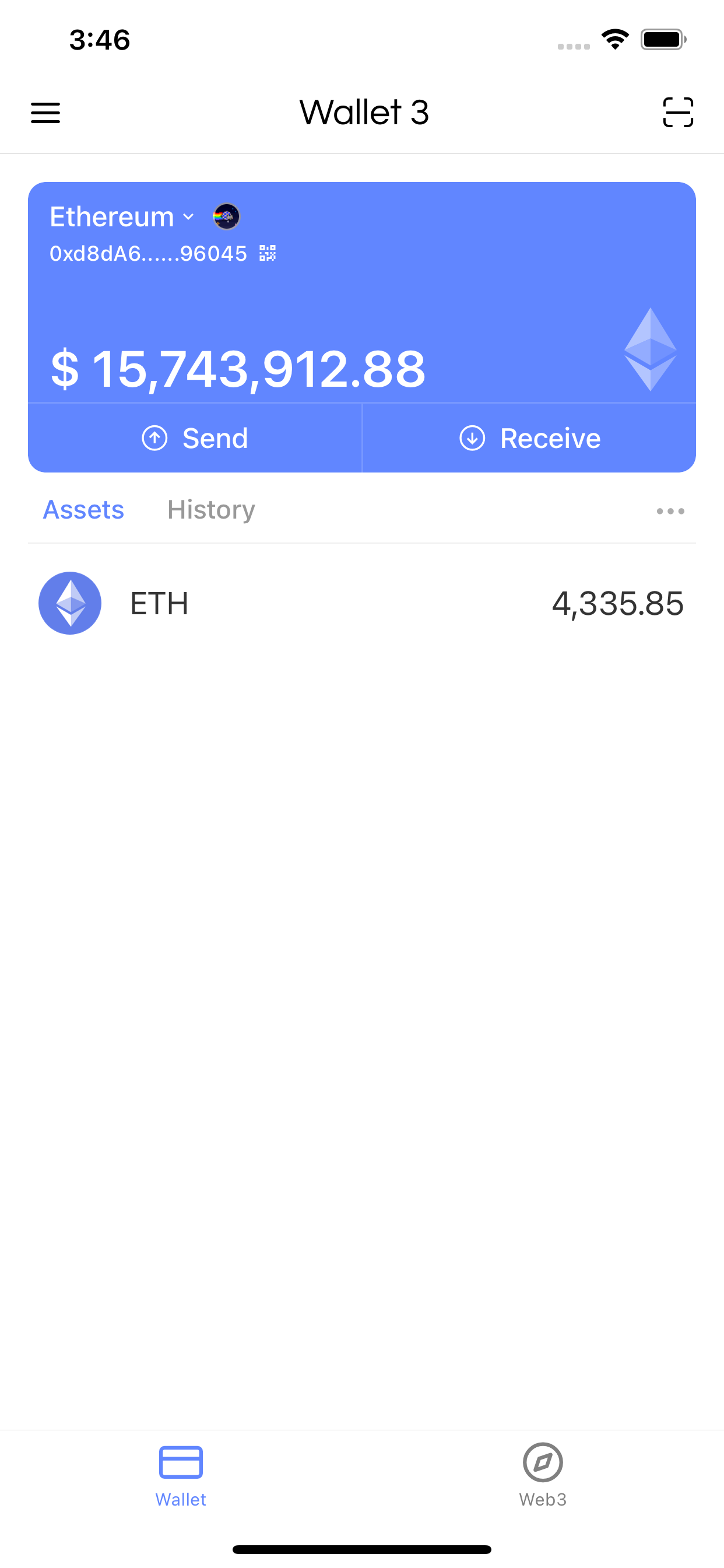Open the QR scanner icon

(x=678, y=113)
